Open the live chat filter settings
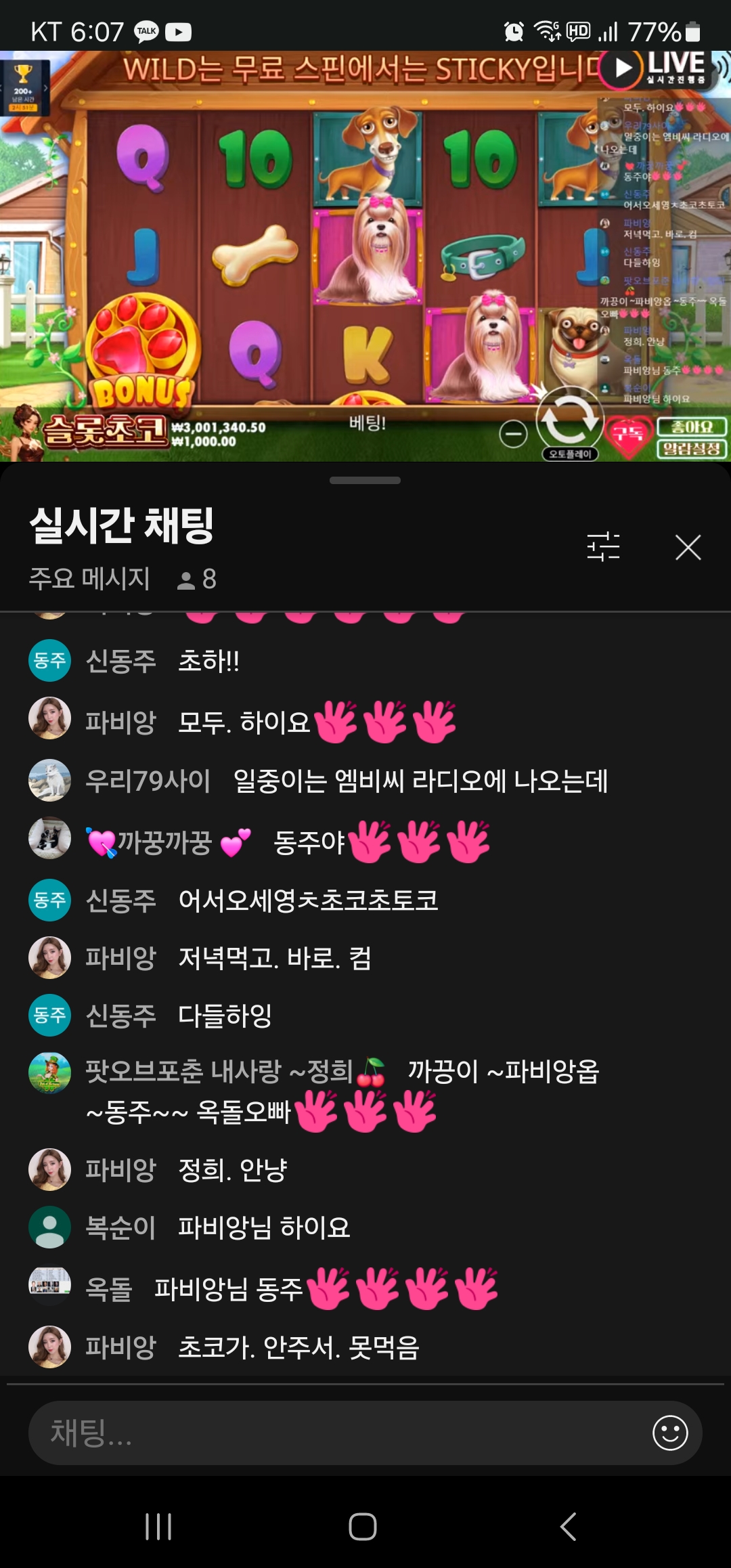The height and width of the screenshot is (1568, 731). point(603,547)
